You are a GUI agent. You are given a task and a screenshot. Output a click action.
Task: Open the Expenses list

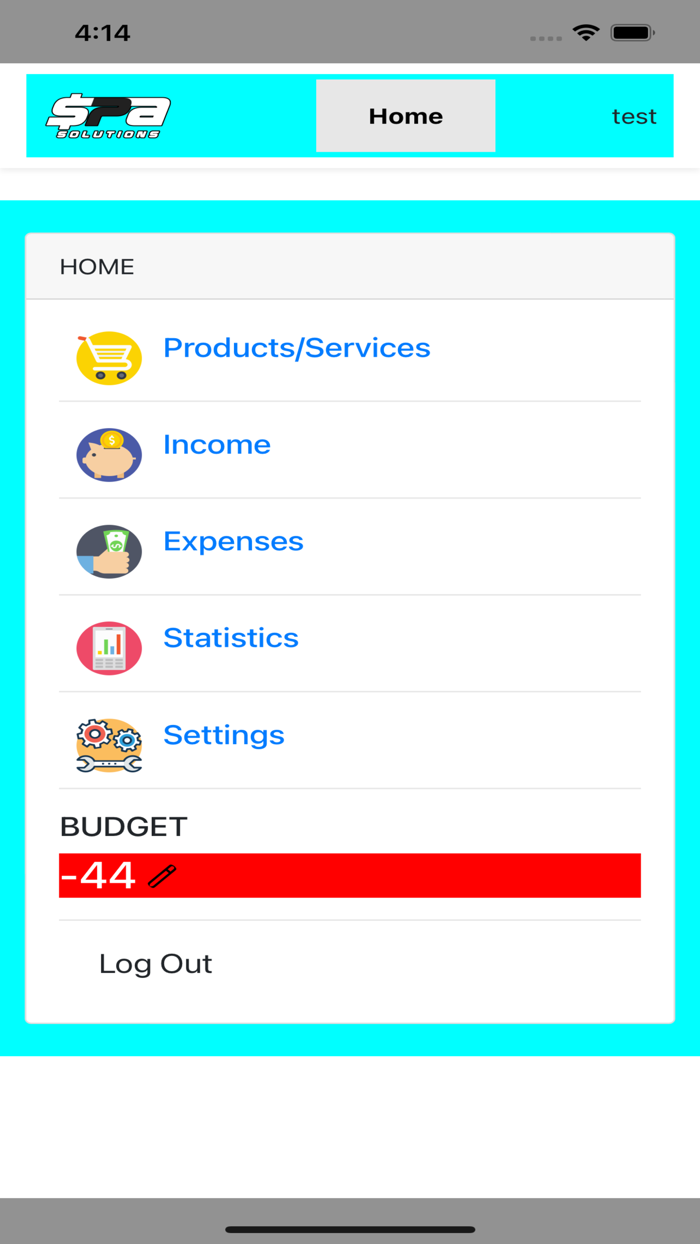pos(233,542)
